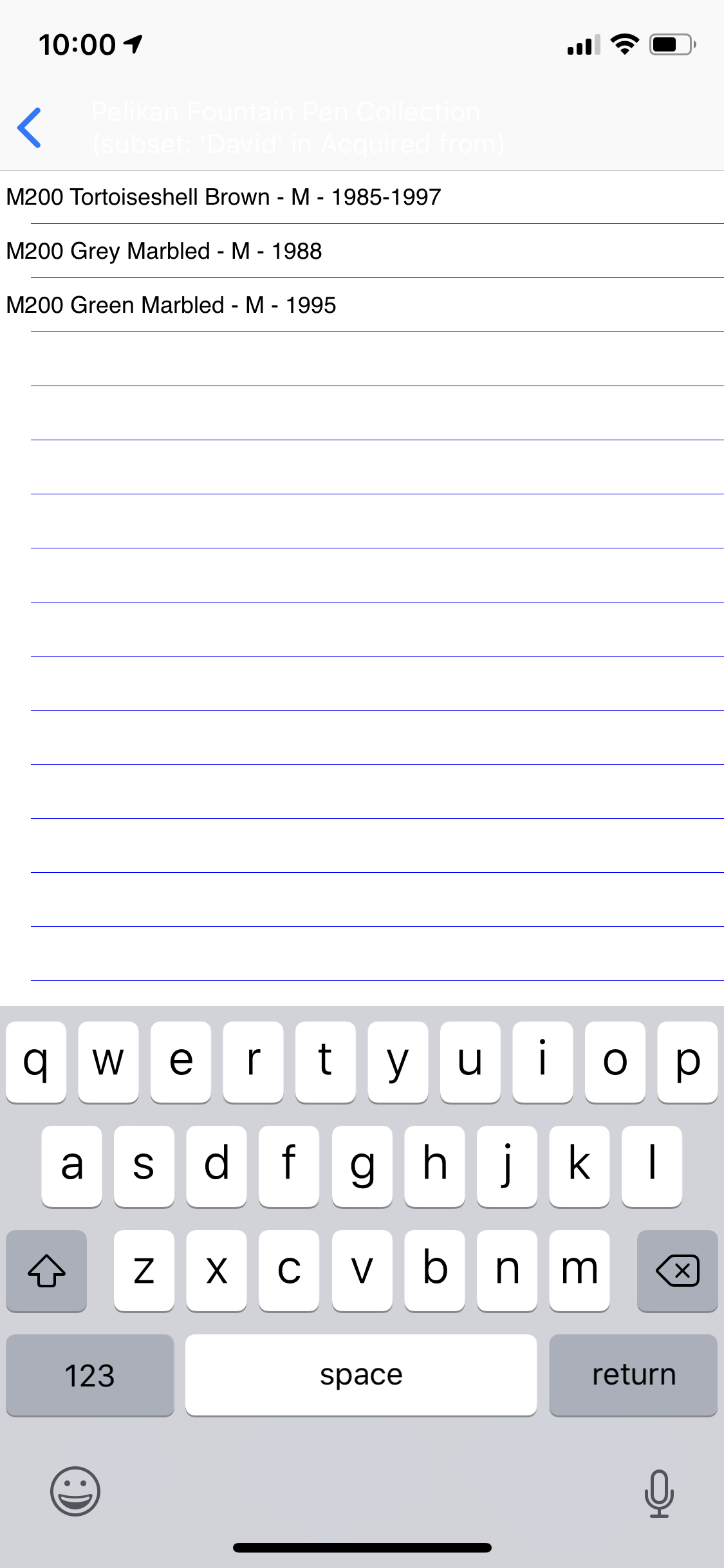Tap the return key on the keyboard
The height and width of the screenshot is (1568, 724).
[x=633, y=1375]
